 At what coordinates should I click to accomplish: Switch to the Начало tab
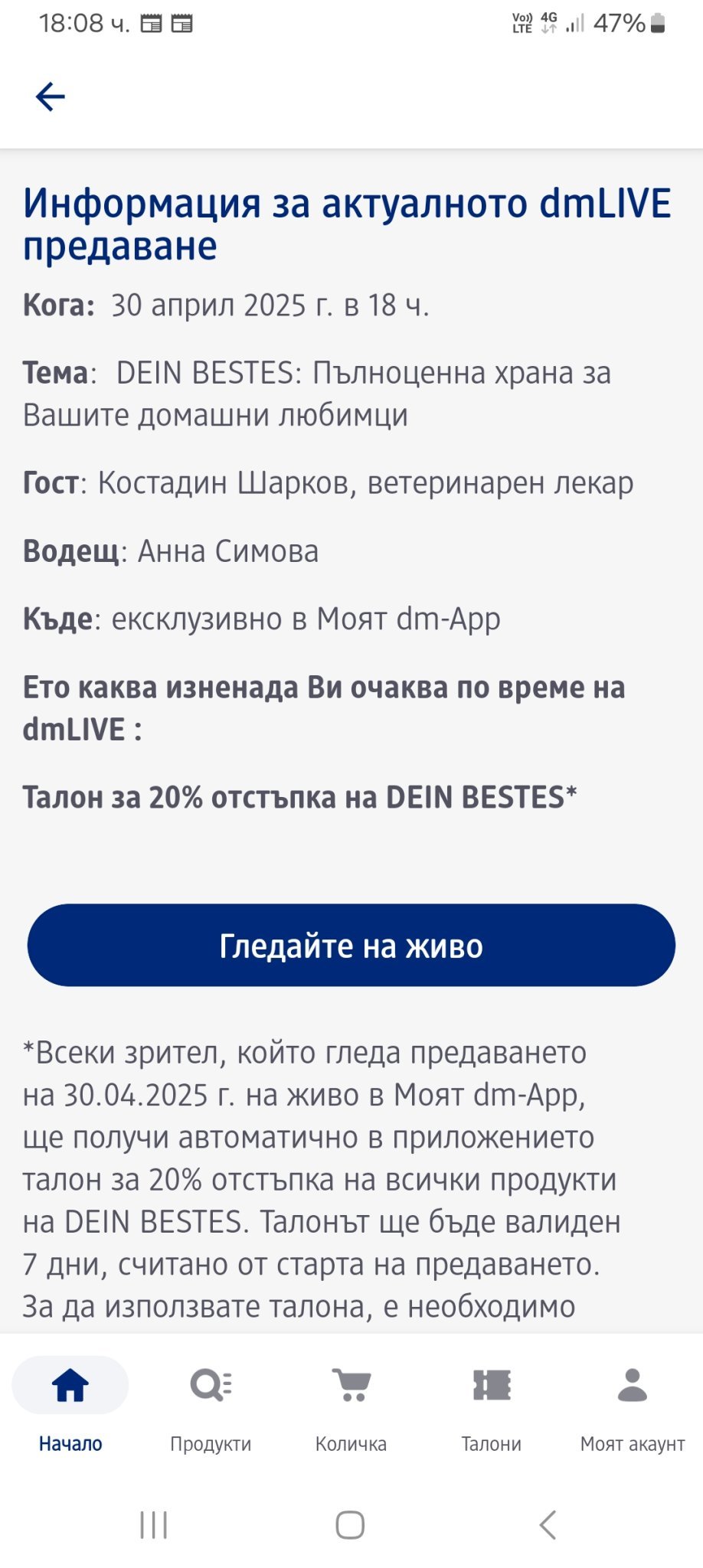70,1409
